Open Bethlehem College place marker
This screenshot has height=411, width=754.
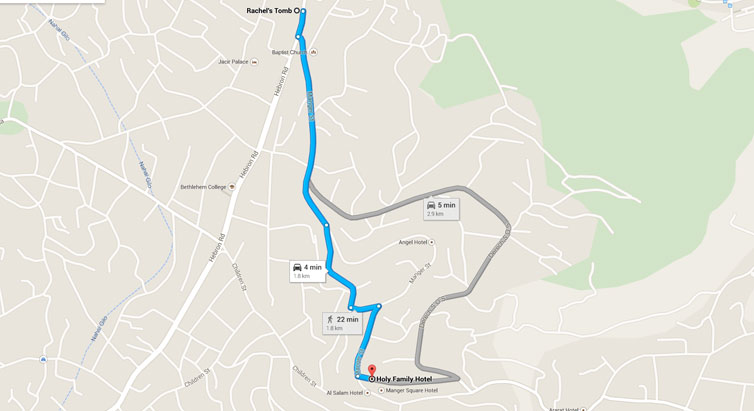tap(232, 187)
